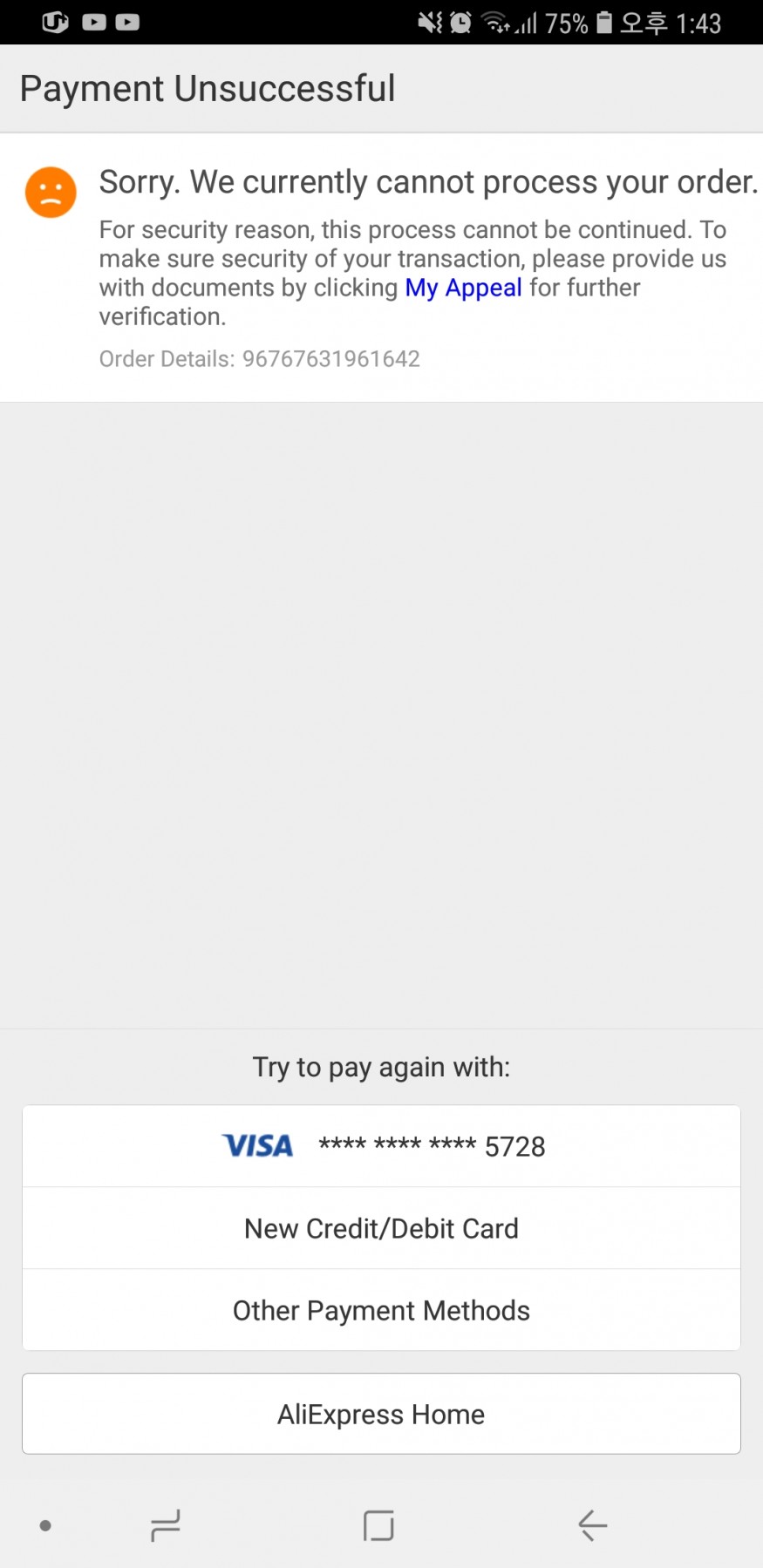The image size is (763, 1568).
Task: Select Other Payment Methods
Action: pos(381,1310)
